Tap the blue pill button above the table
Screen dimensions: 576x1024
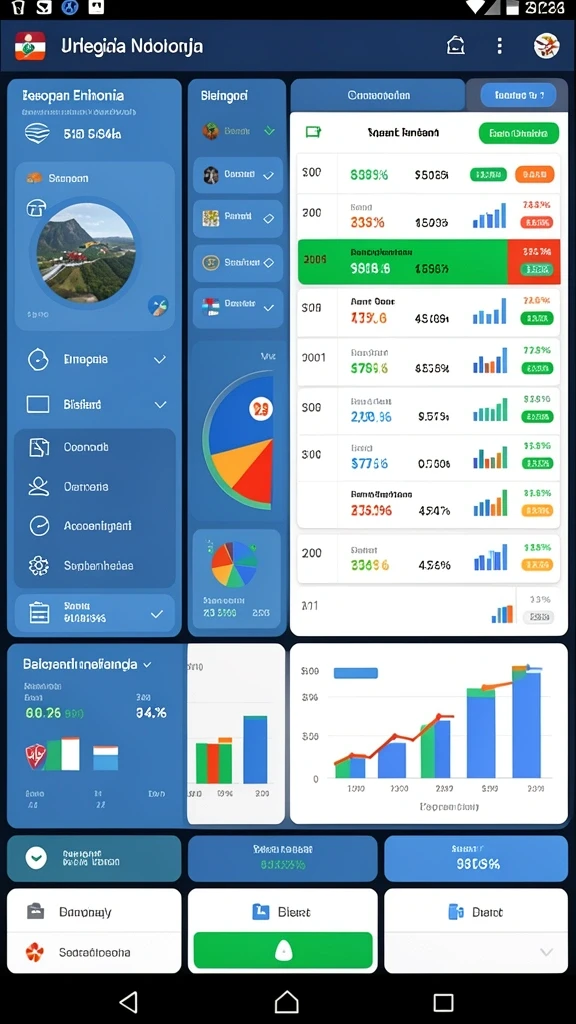(519, 95)
